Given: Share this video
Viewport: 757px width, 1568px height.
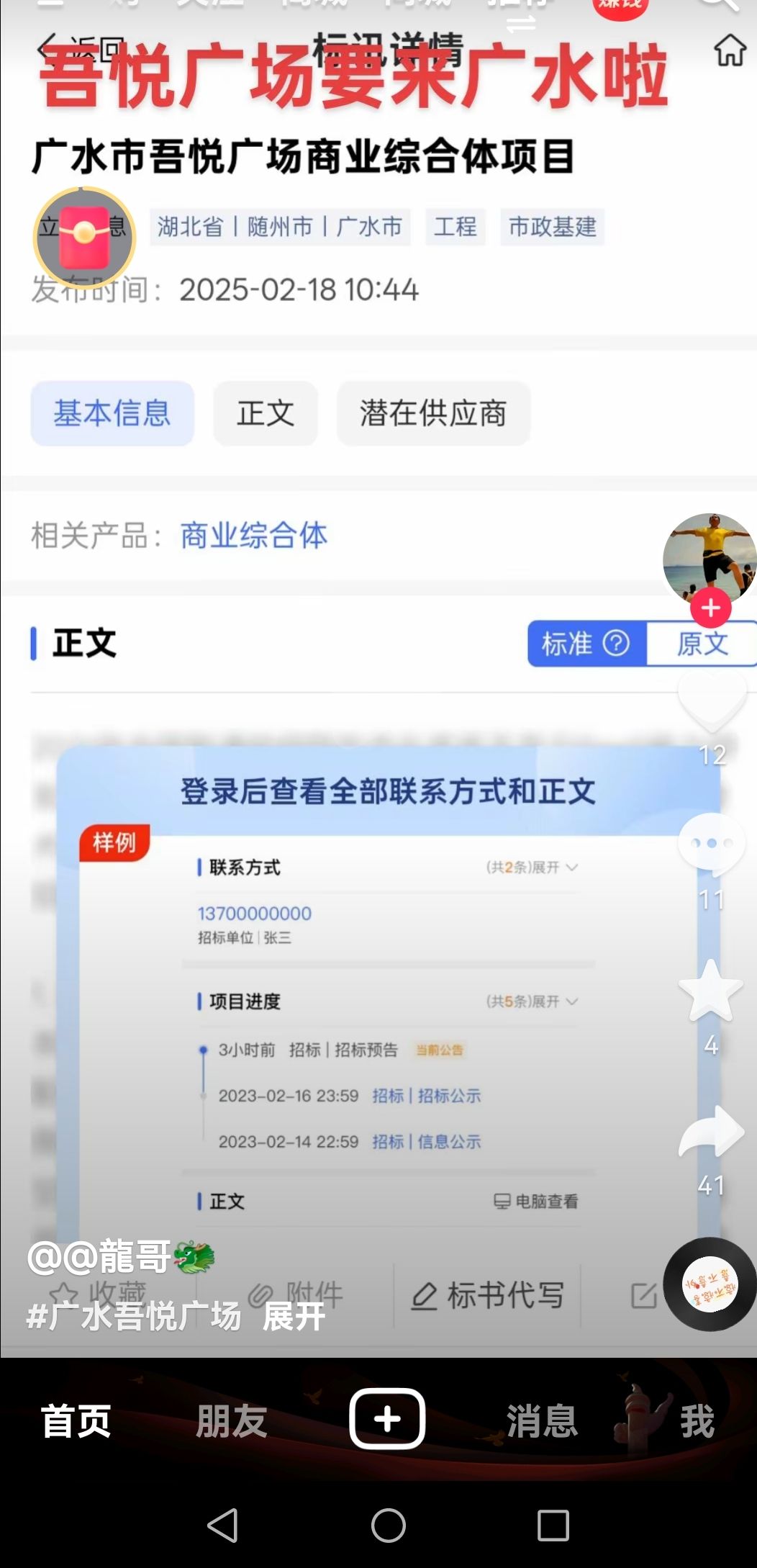Looking at the screenshot, I should 711,1132.
